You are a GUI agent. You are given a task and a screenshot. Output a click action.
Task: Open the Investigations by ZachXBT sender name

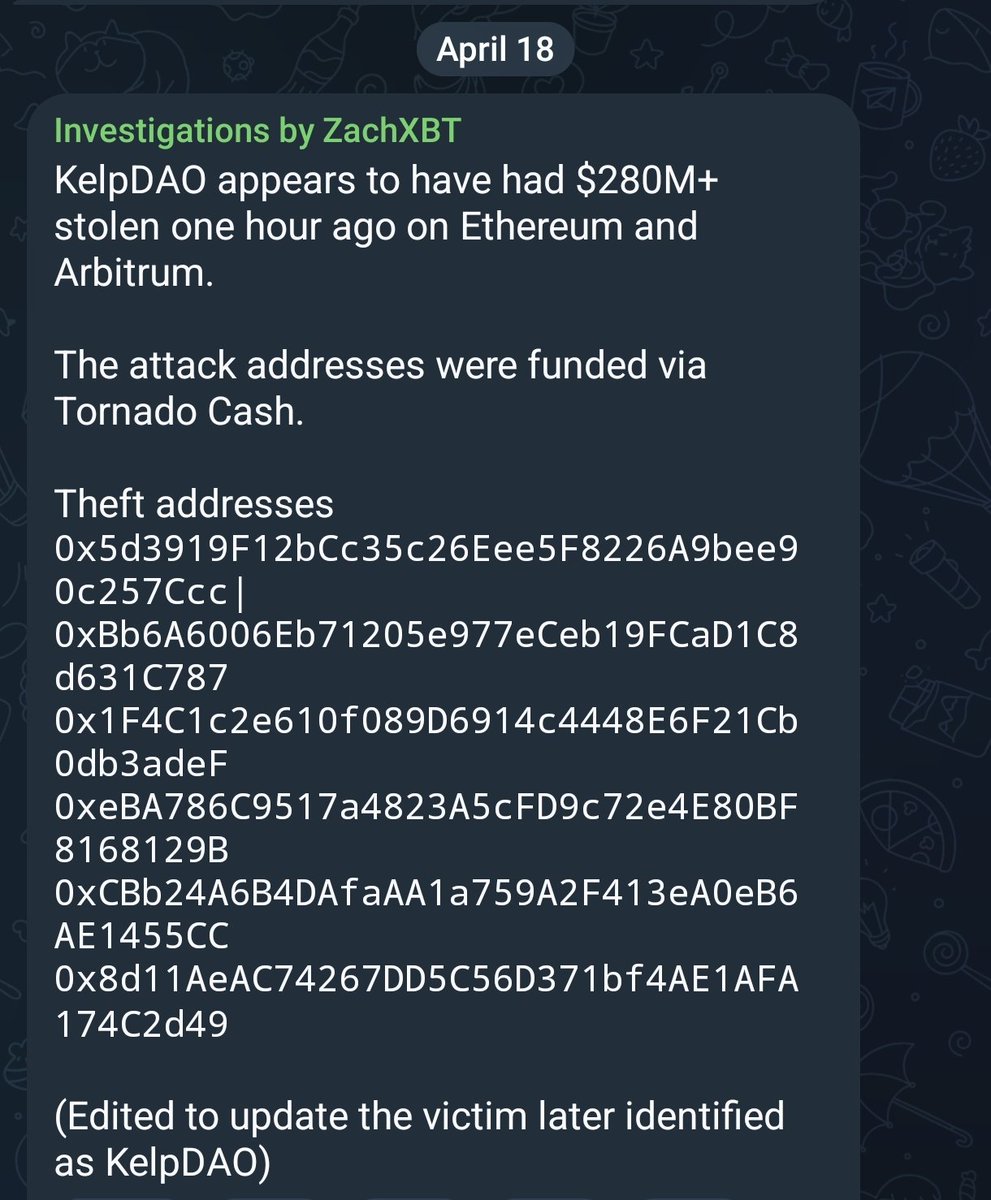261,131
